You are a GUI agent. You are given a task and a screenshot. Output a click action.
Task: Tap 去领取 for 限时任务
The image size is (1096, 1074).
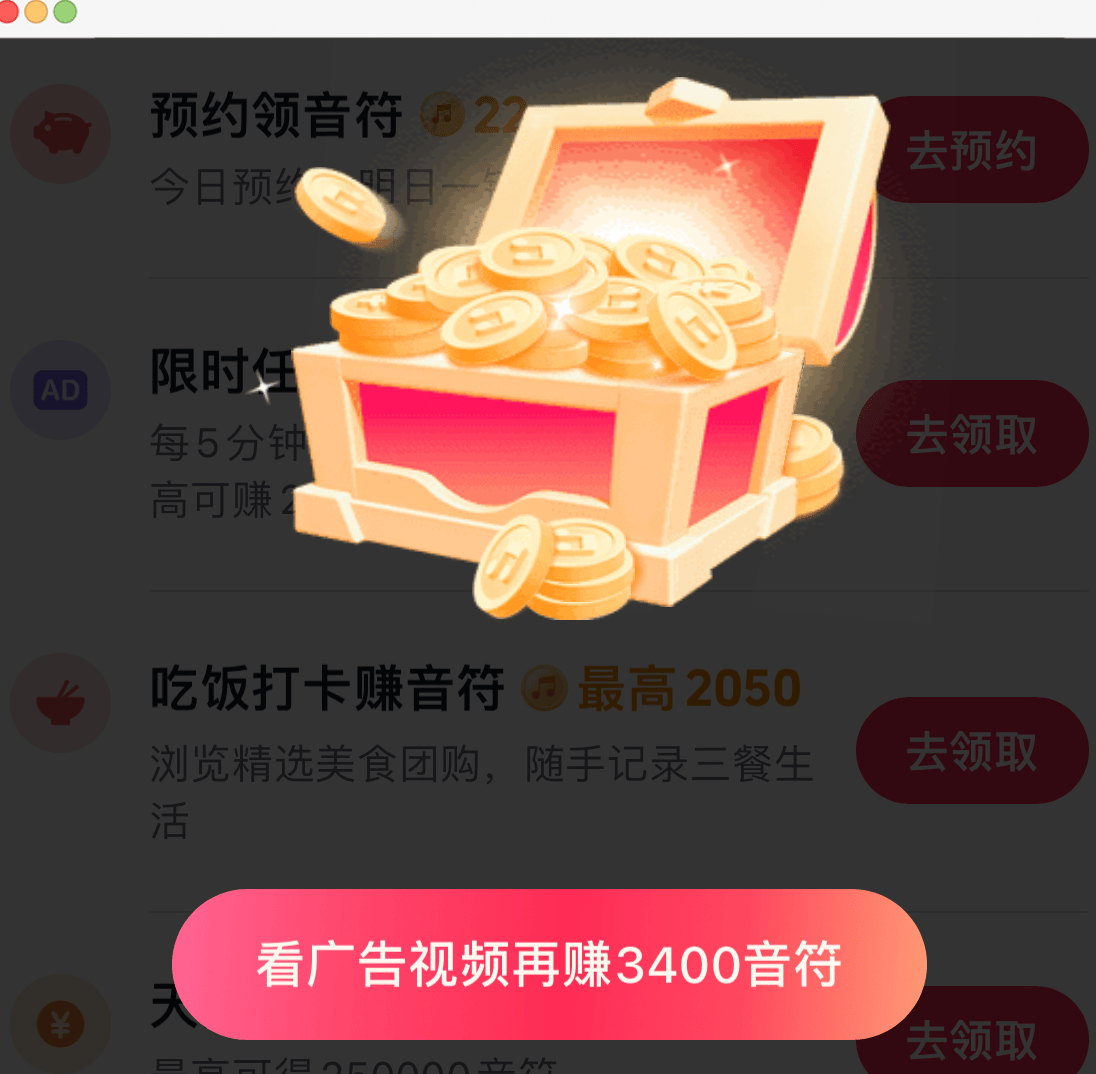tap(971, 434)
